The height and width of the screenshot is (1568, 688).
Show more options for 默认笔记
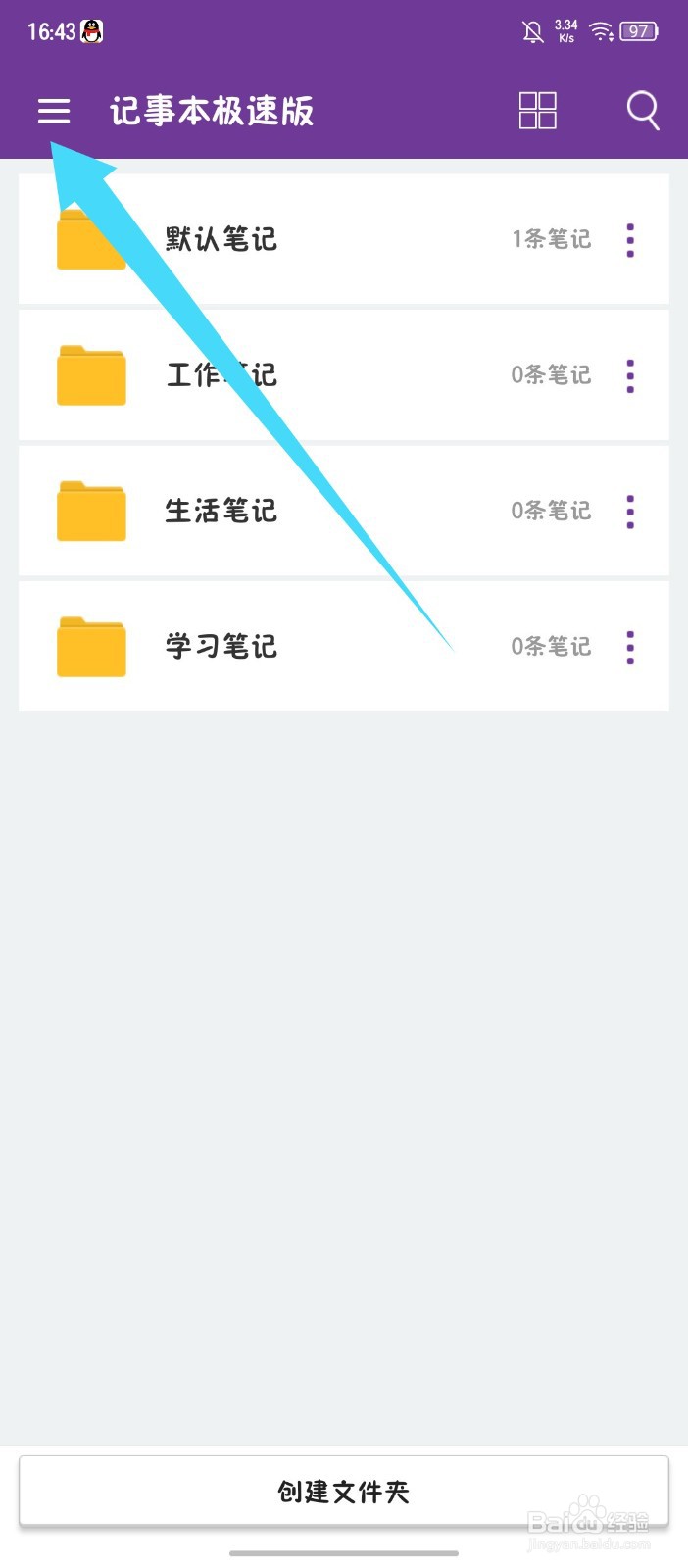[x=630, y=240]
